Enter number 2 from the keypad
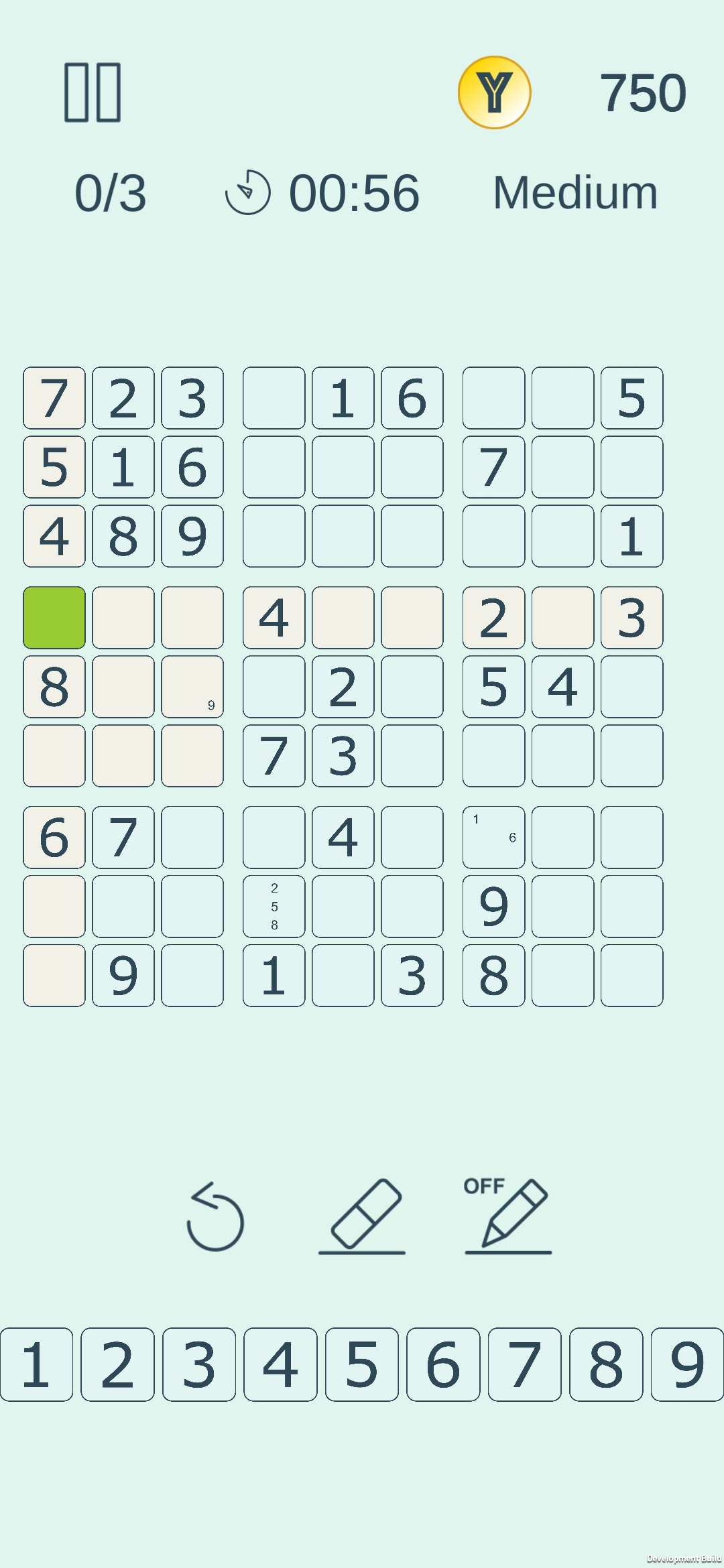Screen dimensions: 724x1568 tap(117, 1364)
